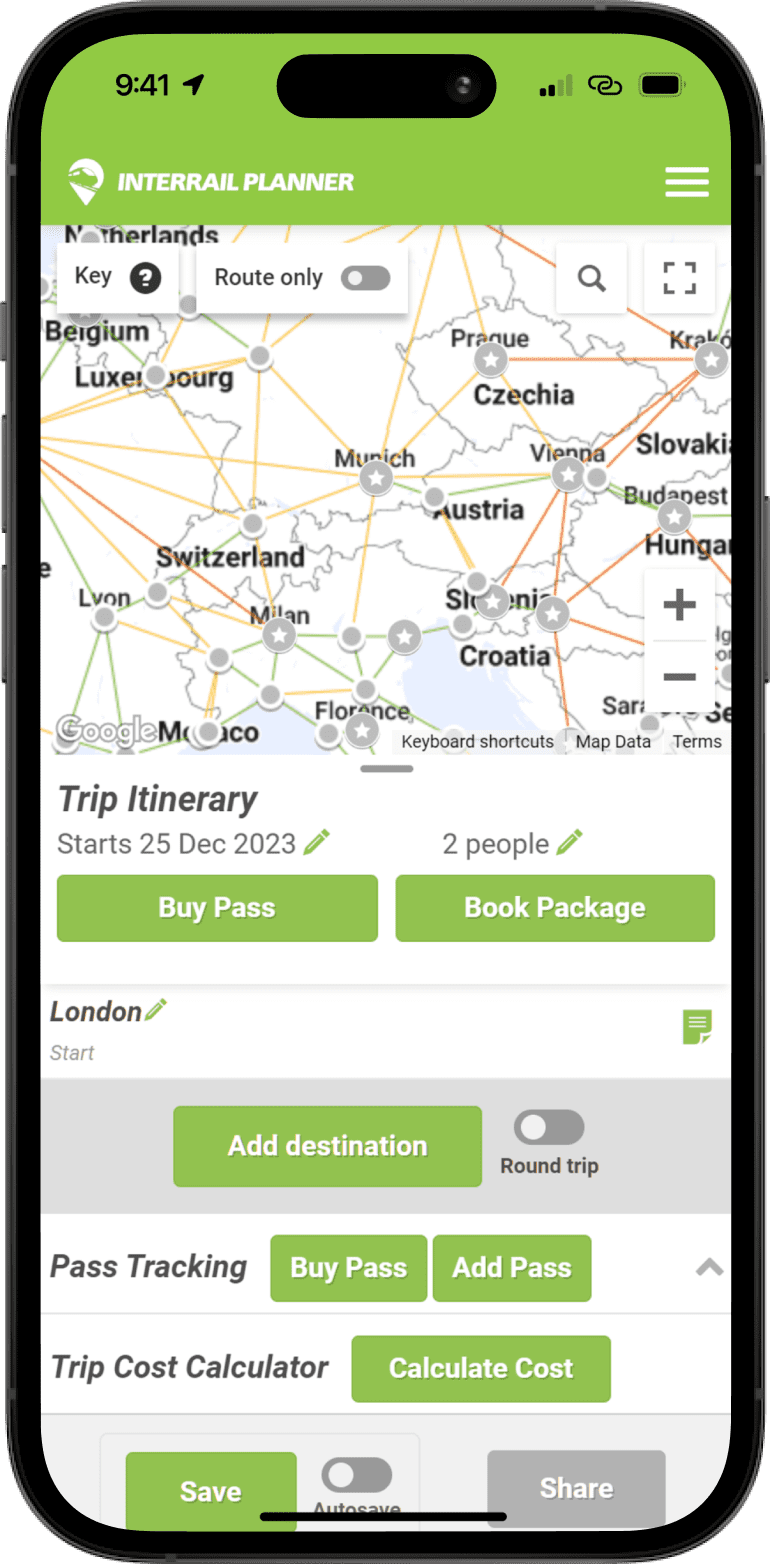This screenshot has width=770, height=1564.
Task: Open the hamburger menu
Action: (687, 182)
